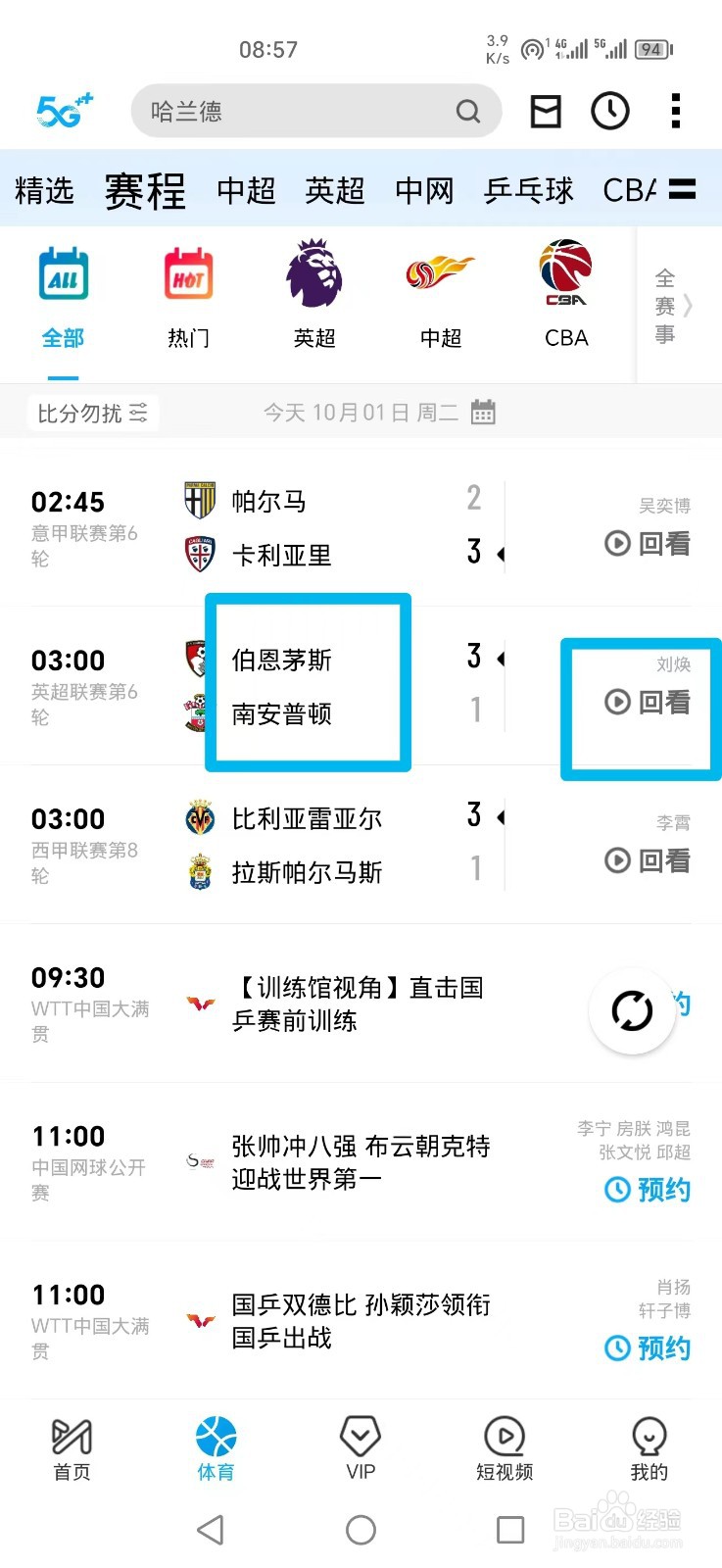The height and width of the screenshot is (1568, 722).
Task: Select the 全部 all-events calendar icon
Action: [63, 274]
